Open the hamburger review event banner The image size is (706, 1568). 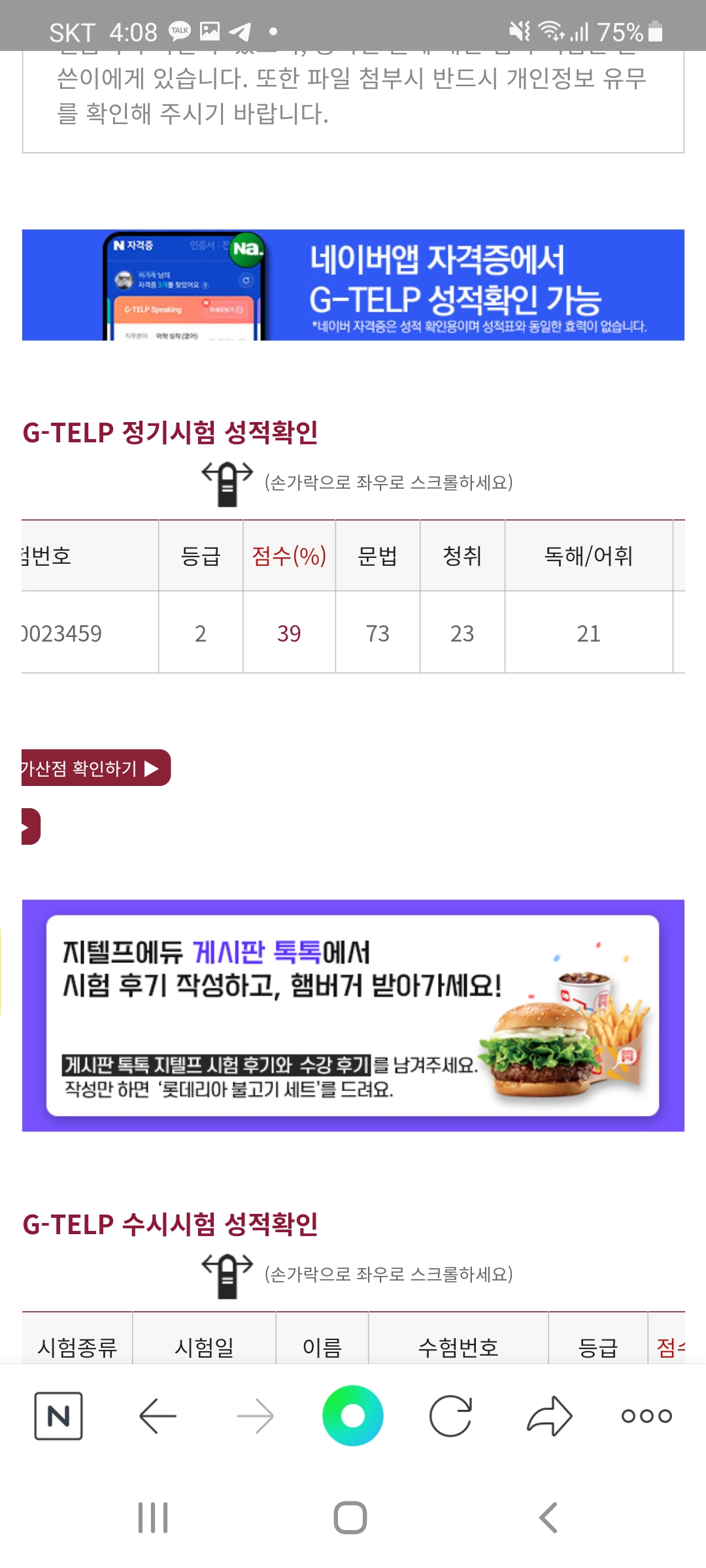point(353,1015)
